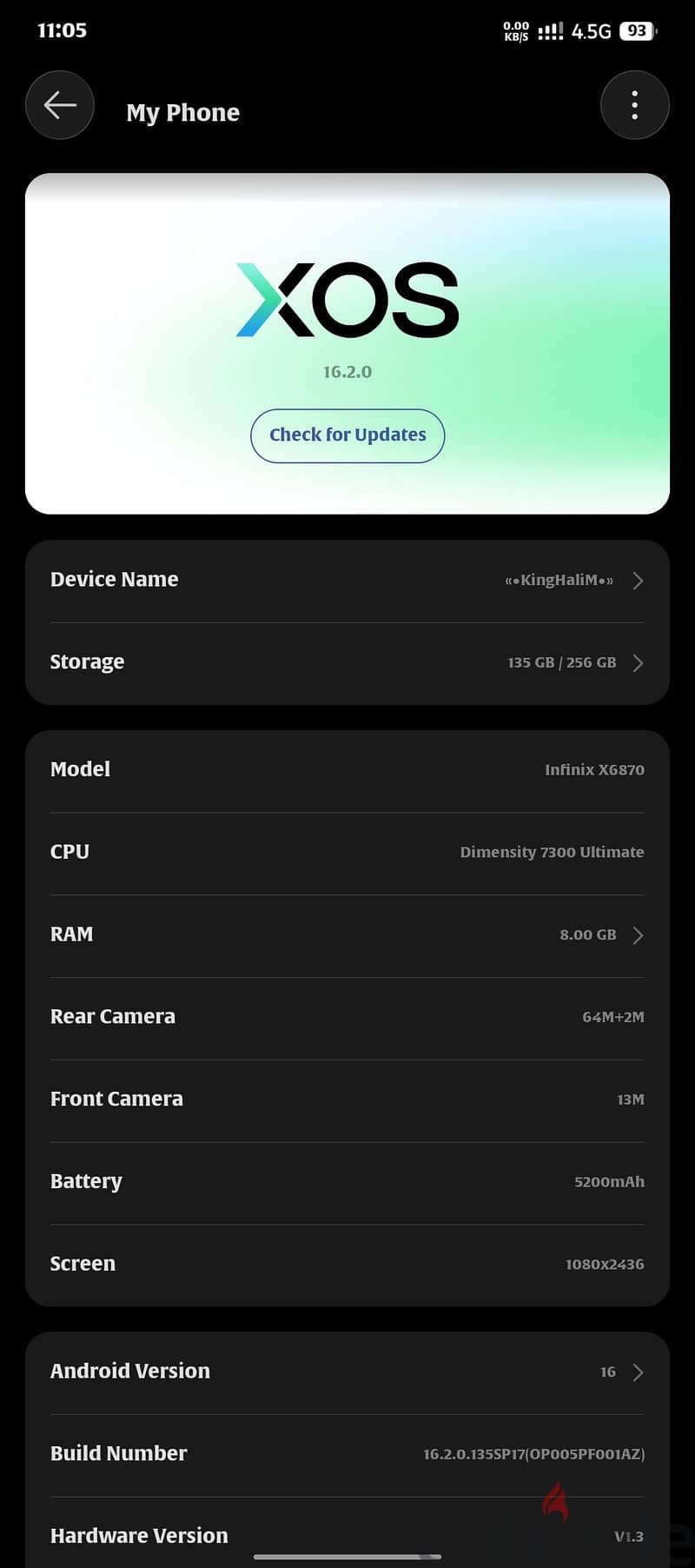This screenshot has height=1568, width=695.
Task: Tap Check for Updates button
Action: pyautogui.click(x=347, y=435)
